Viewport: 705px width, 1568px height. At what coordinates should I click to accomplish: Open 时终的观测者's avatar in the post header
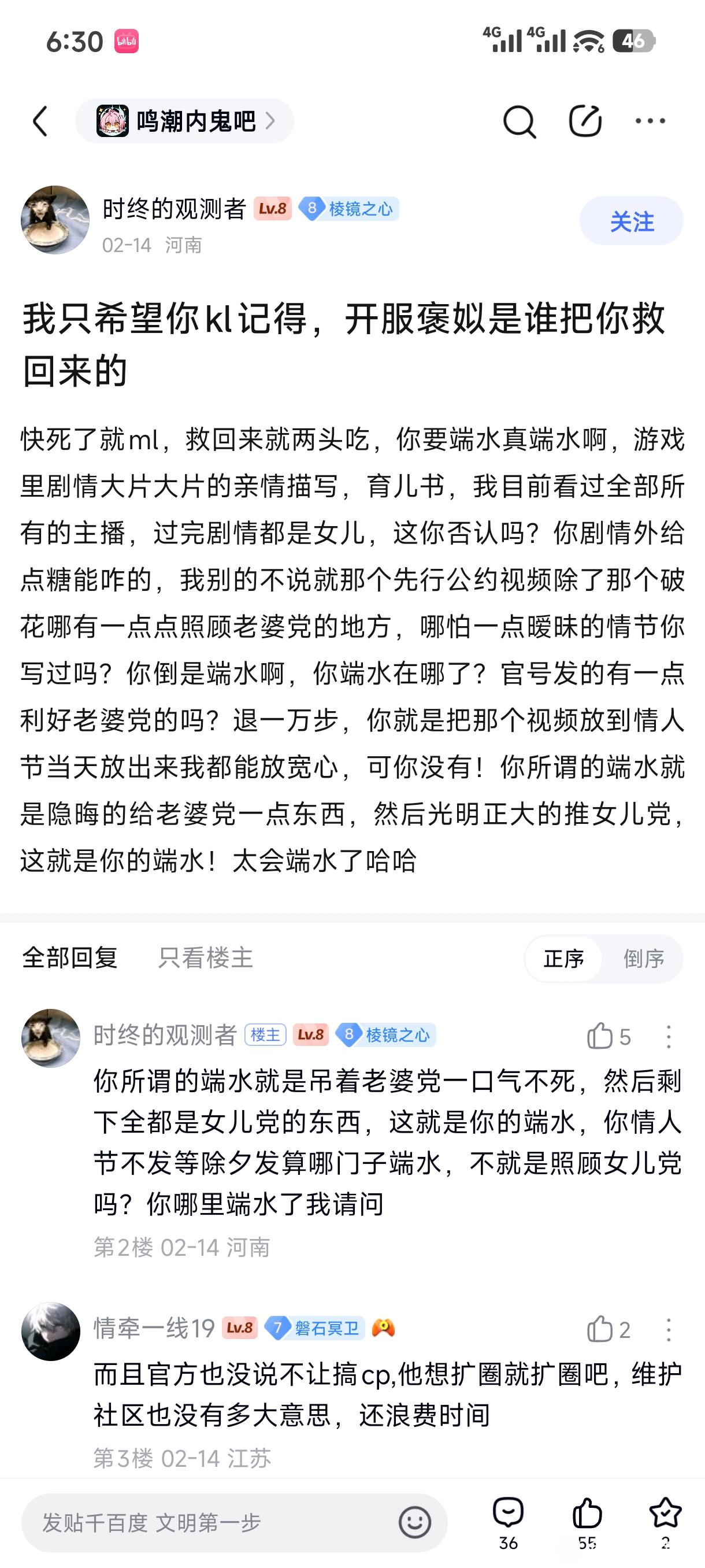pos(55,220)
